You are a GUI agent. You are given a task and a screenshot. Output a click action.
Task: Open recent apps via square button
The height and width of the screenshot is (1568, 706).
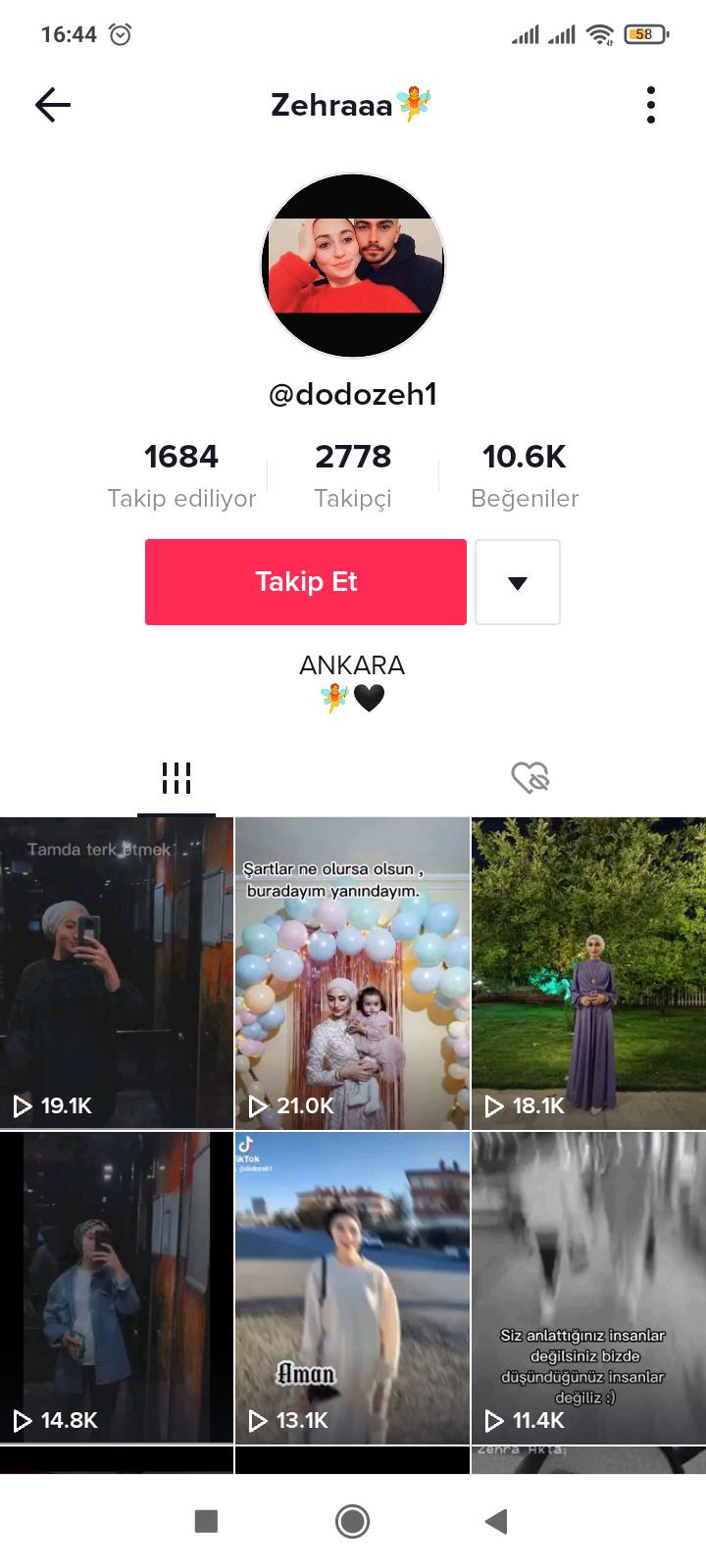coord(206,1521)
